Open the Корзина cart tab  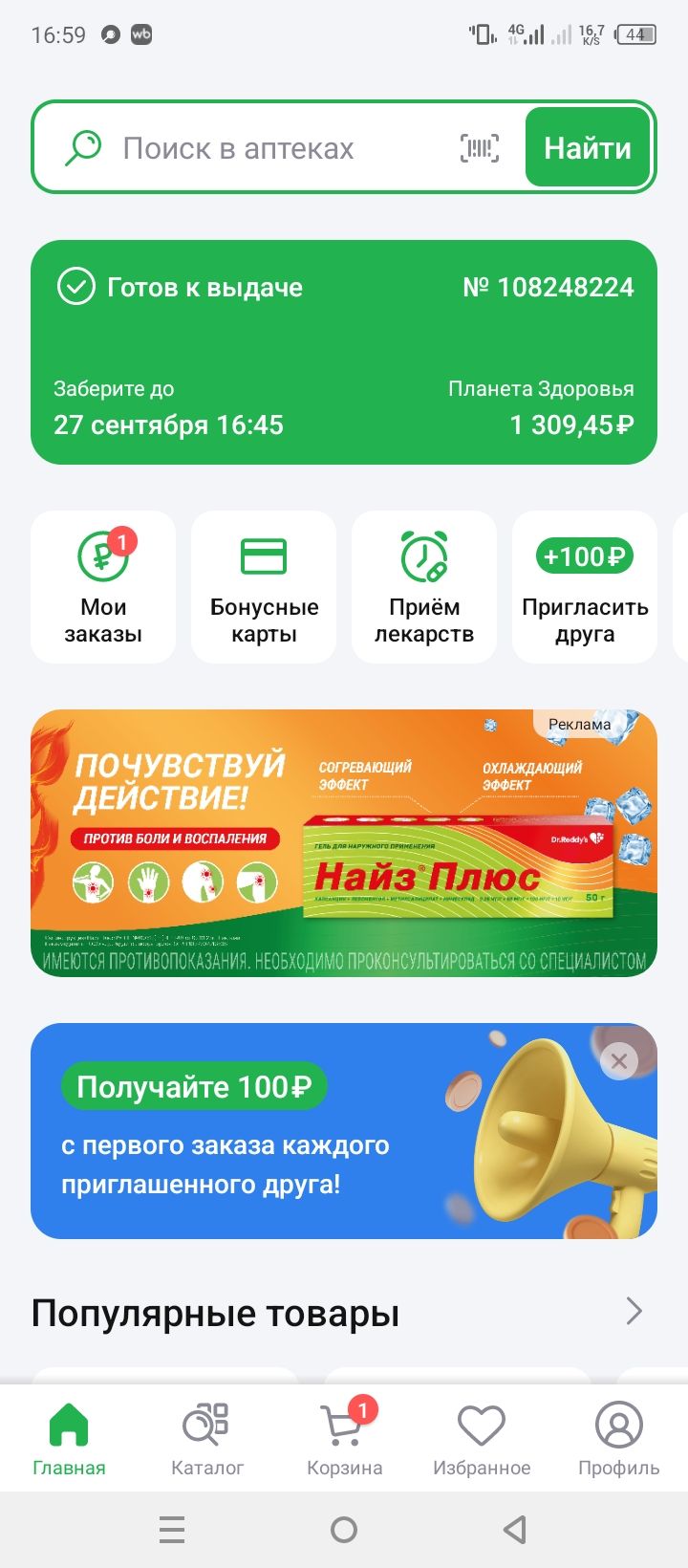click(x=344, y=1439)
